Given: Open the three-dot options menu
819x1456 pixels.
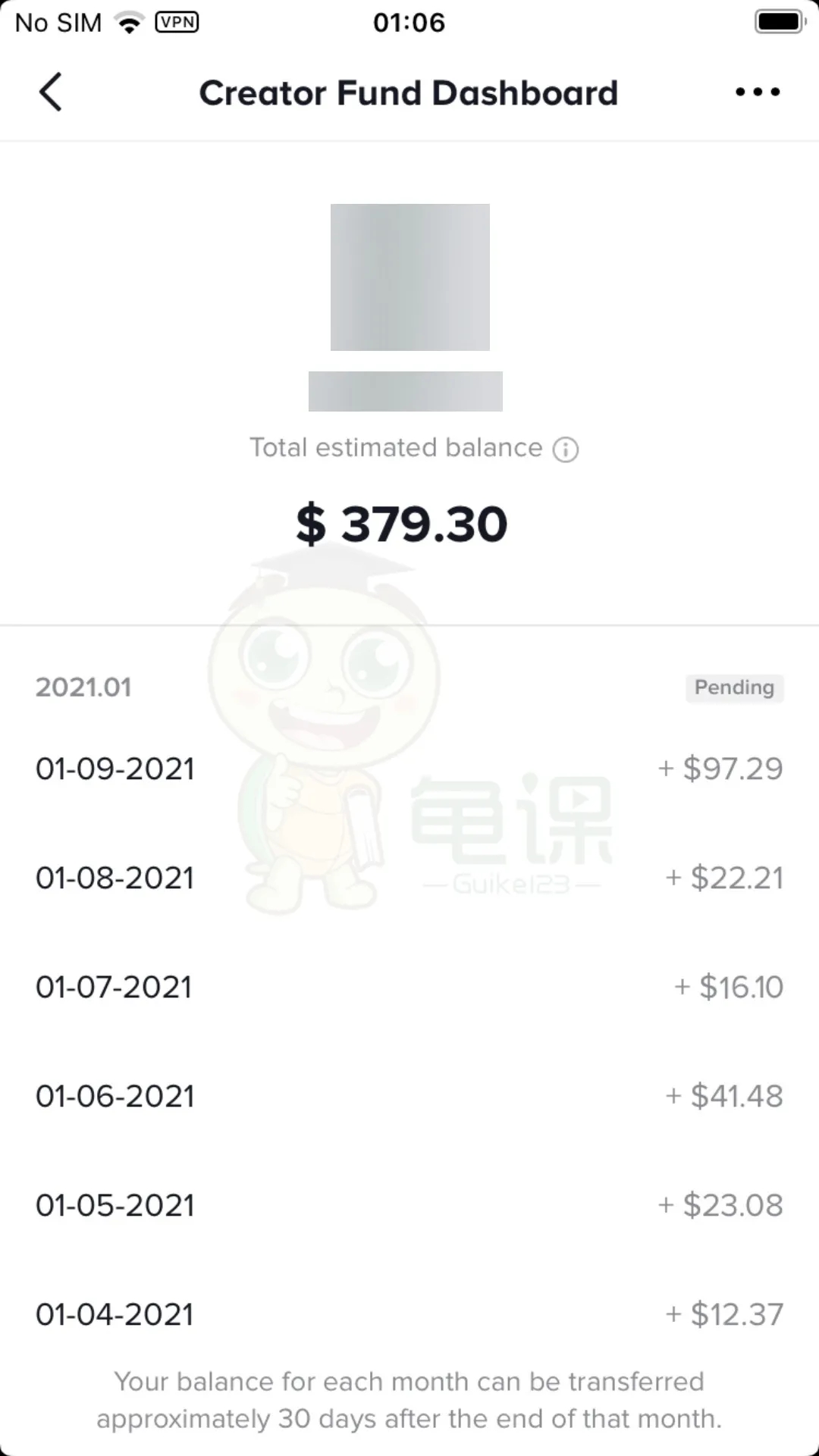Looking at the screenshot, I should coord(758,92).
